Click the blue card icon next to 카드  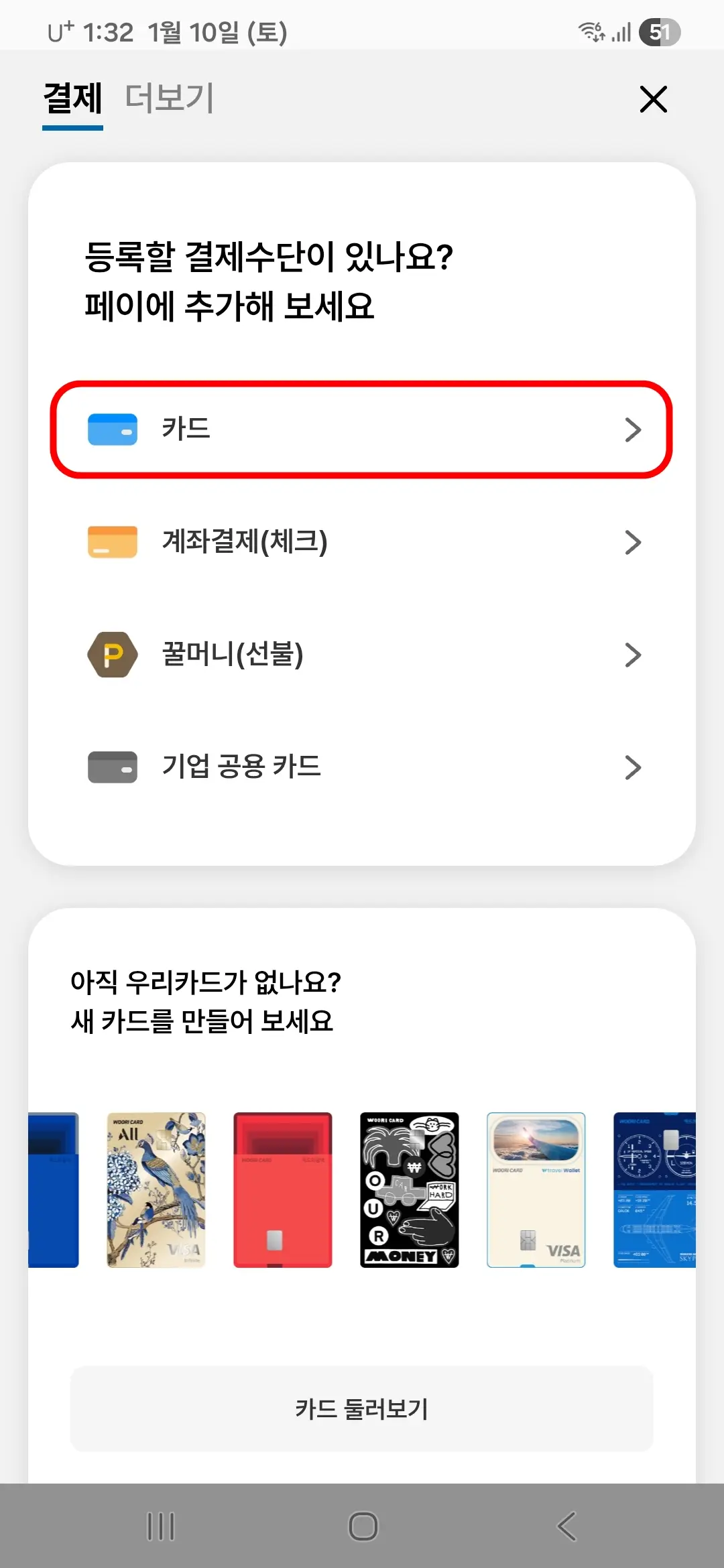(x=113, y=430)
